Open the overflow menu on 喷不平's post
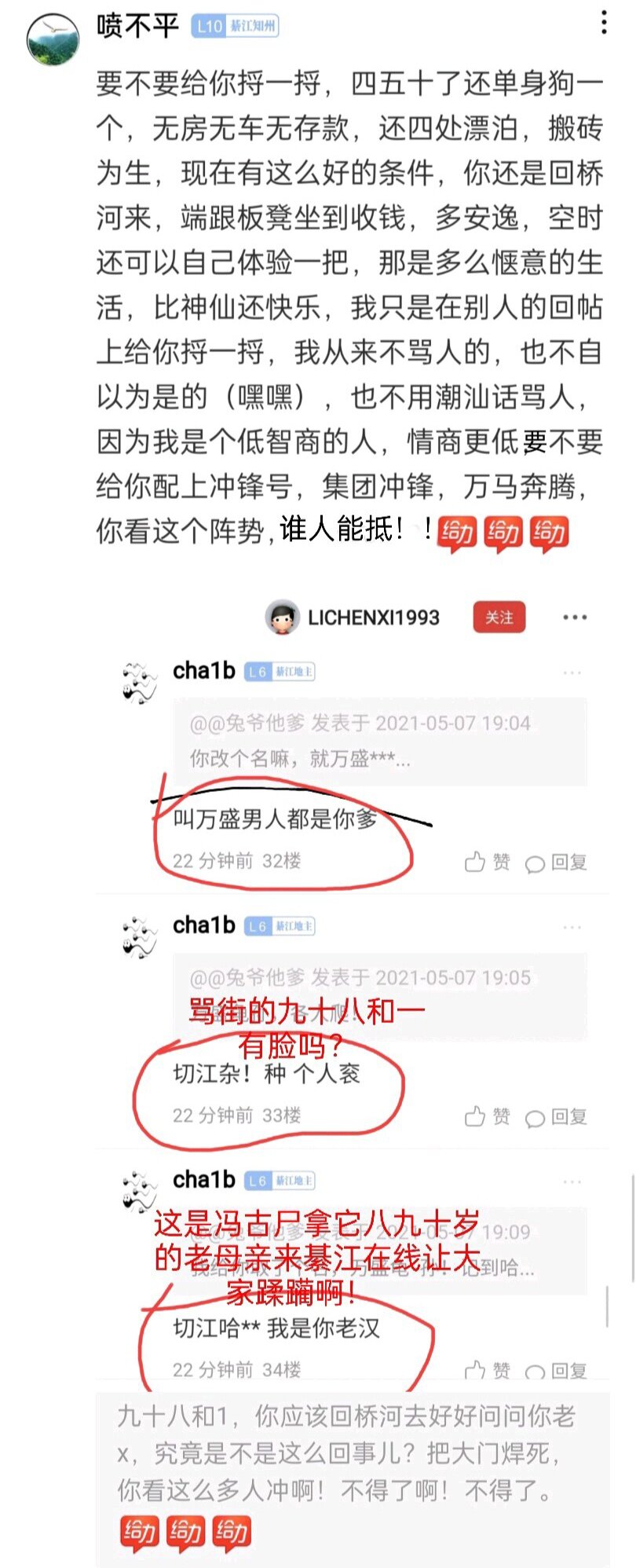The image size is (636, 1568). click(x=603, y=23)
